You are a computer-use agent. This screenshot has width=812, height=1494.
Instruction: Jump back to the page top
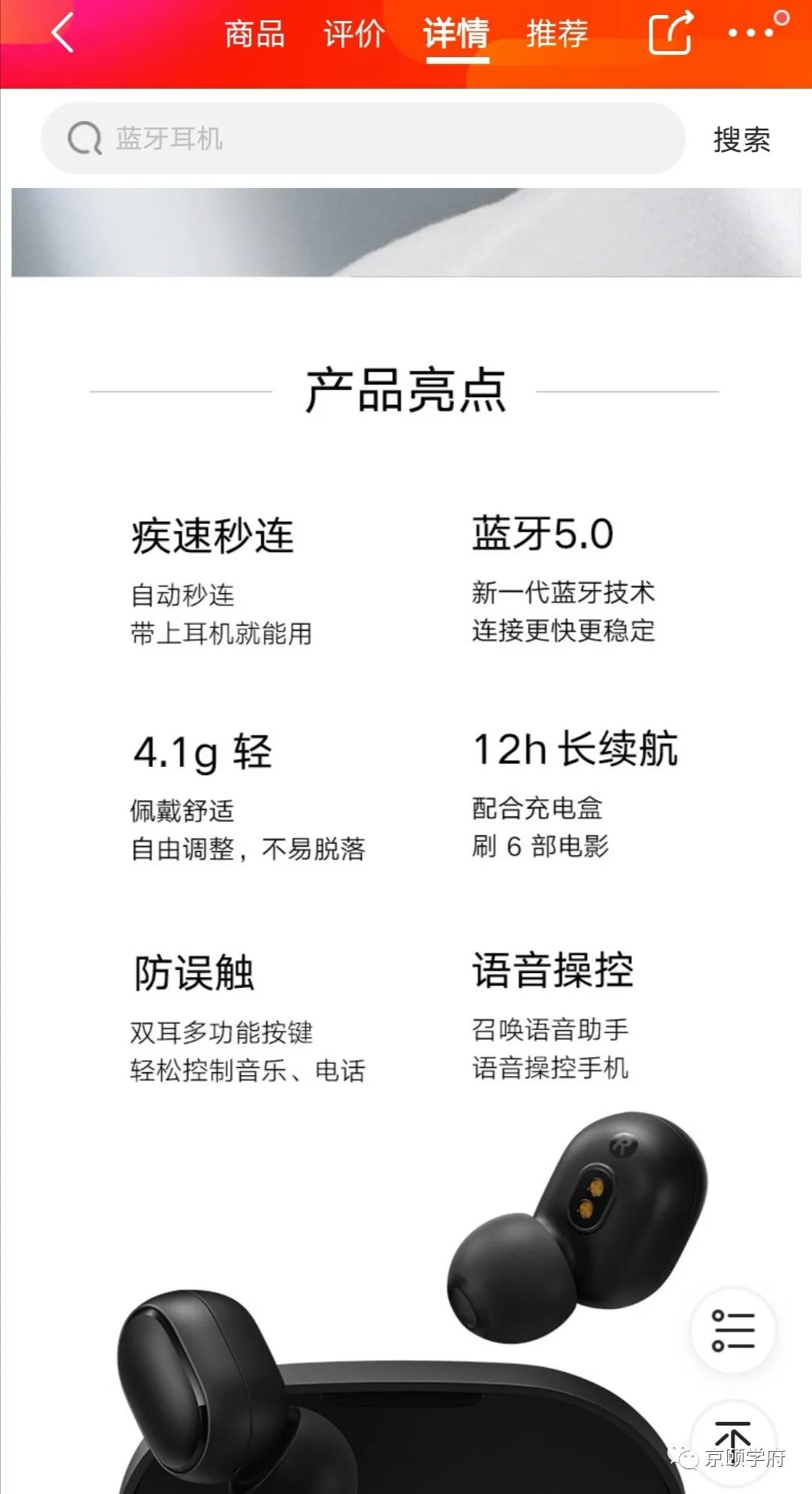(733, 1438)
